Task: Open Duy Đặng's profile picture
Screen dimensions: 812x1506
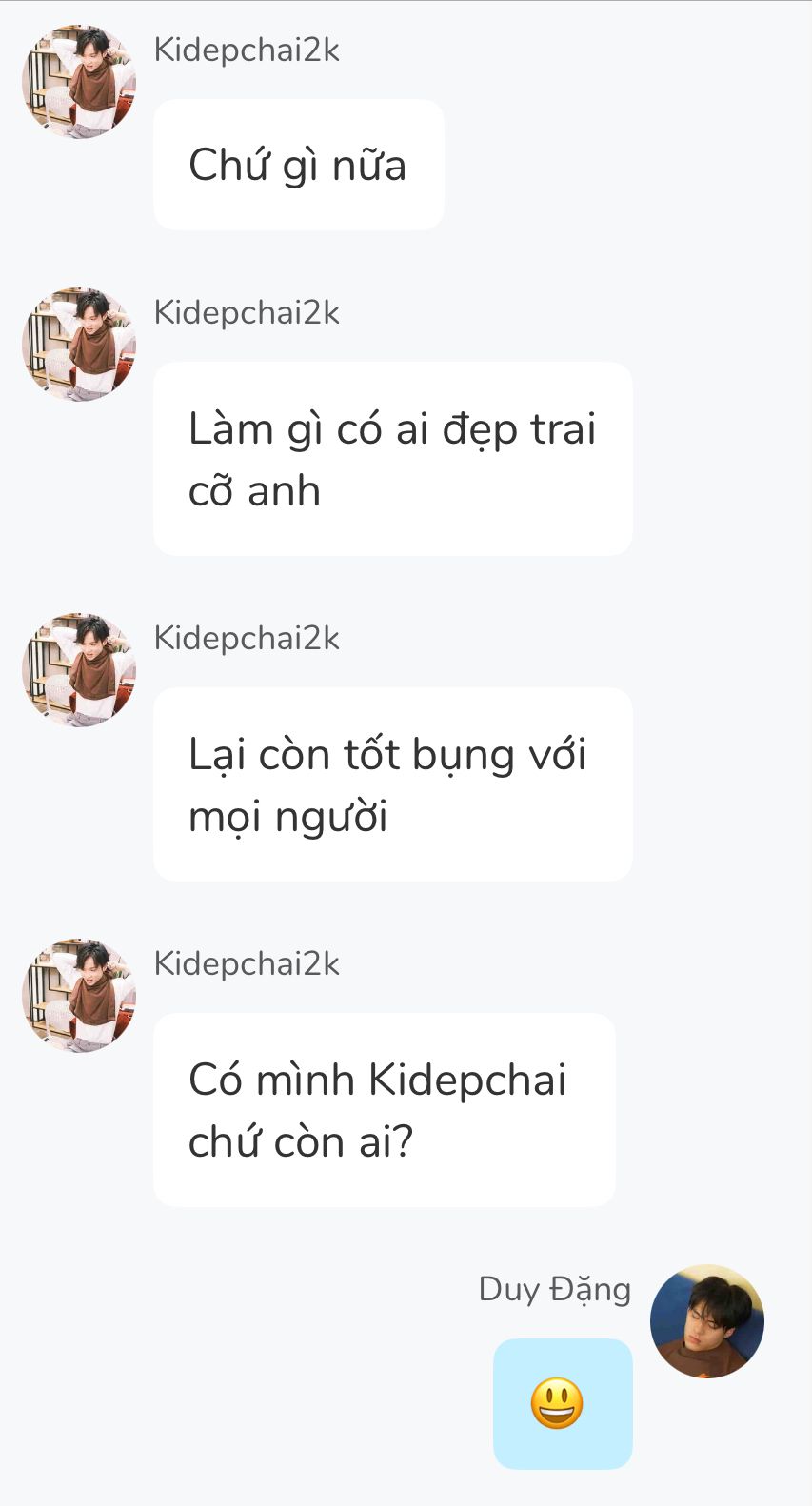Action: (x=706, y=1321)
